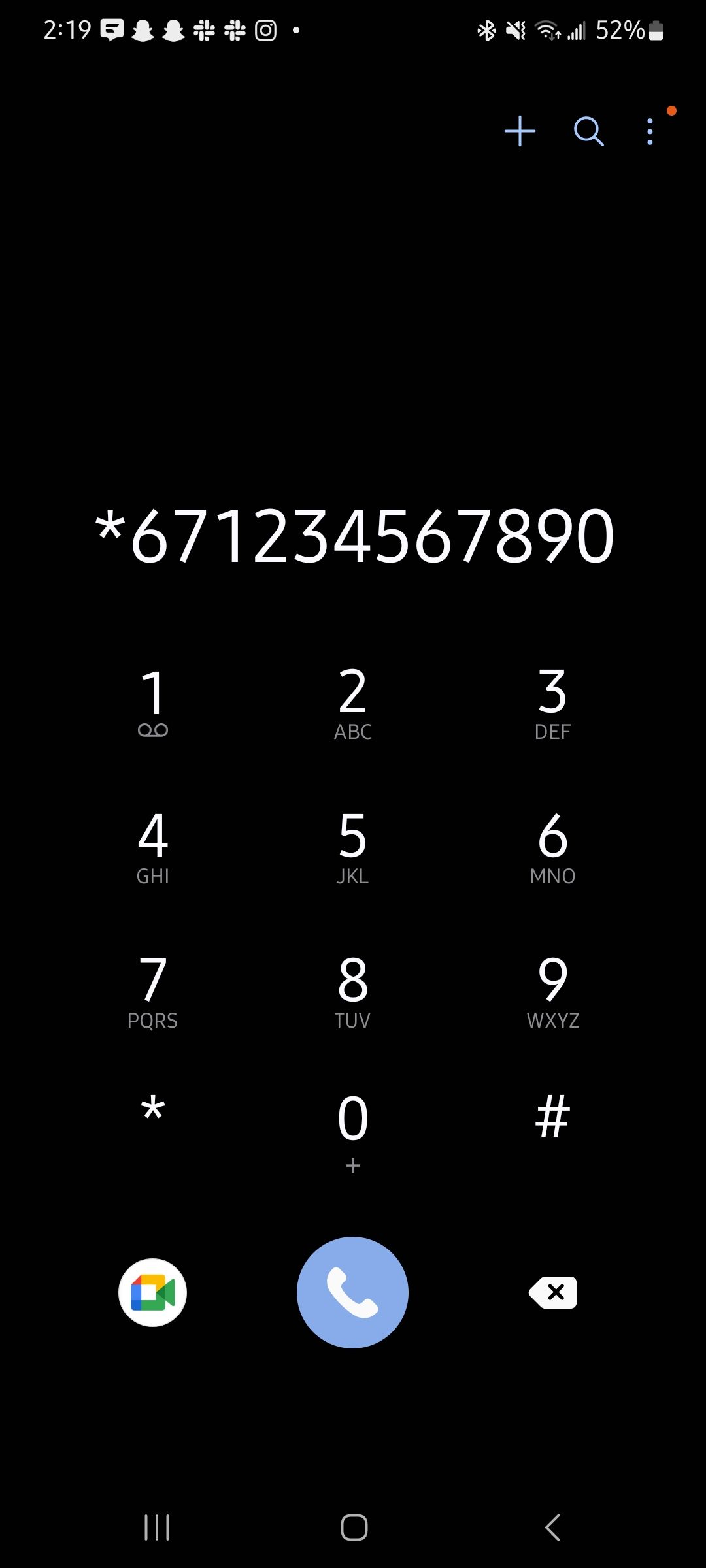Tap the back navigation arrow
706x1568 pixels.
[x=552, y=1527]
